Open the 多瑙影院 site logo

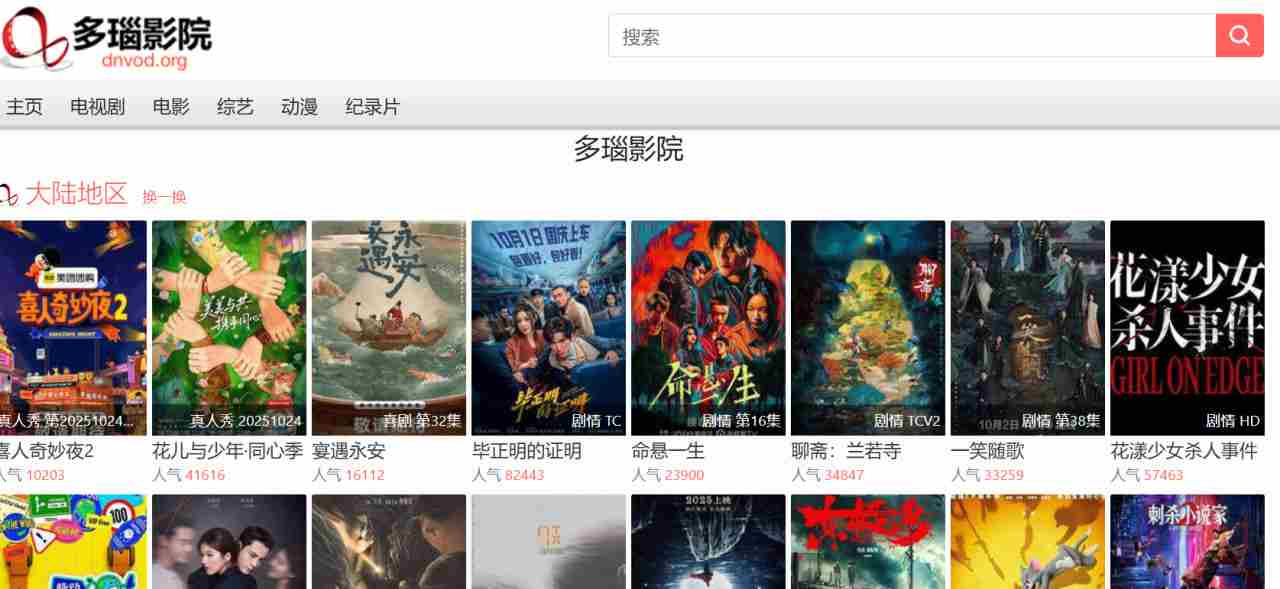coord(107,37)
